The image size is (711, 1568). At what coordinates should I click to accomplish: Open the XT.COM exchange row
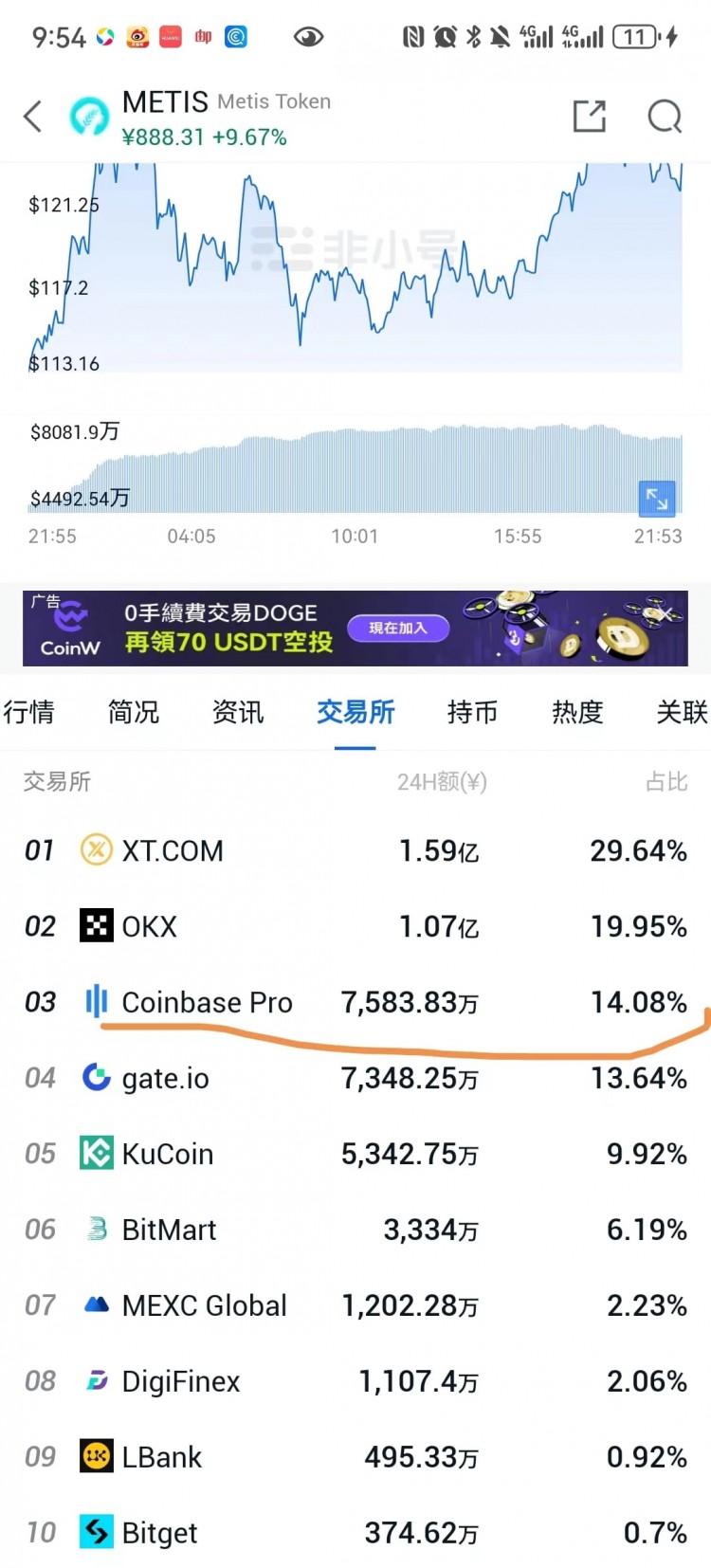(355, 850)
